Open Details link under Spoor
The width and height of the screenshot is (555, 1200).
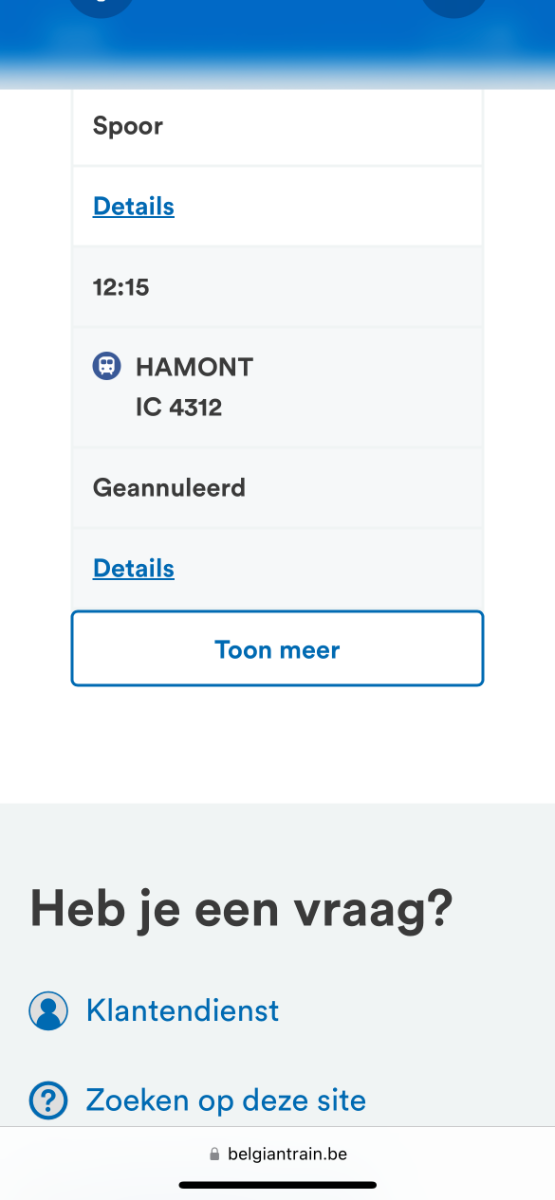(x=133, y=207)
